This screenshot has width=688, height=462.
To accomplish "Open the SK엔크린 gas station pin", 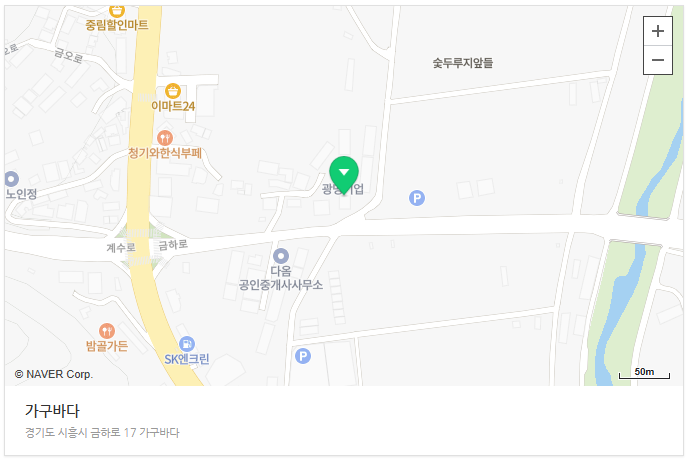I will pyautogui.click(x=186, y=344).
